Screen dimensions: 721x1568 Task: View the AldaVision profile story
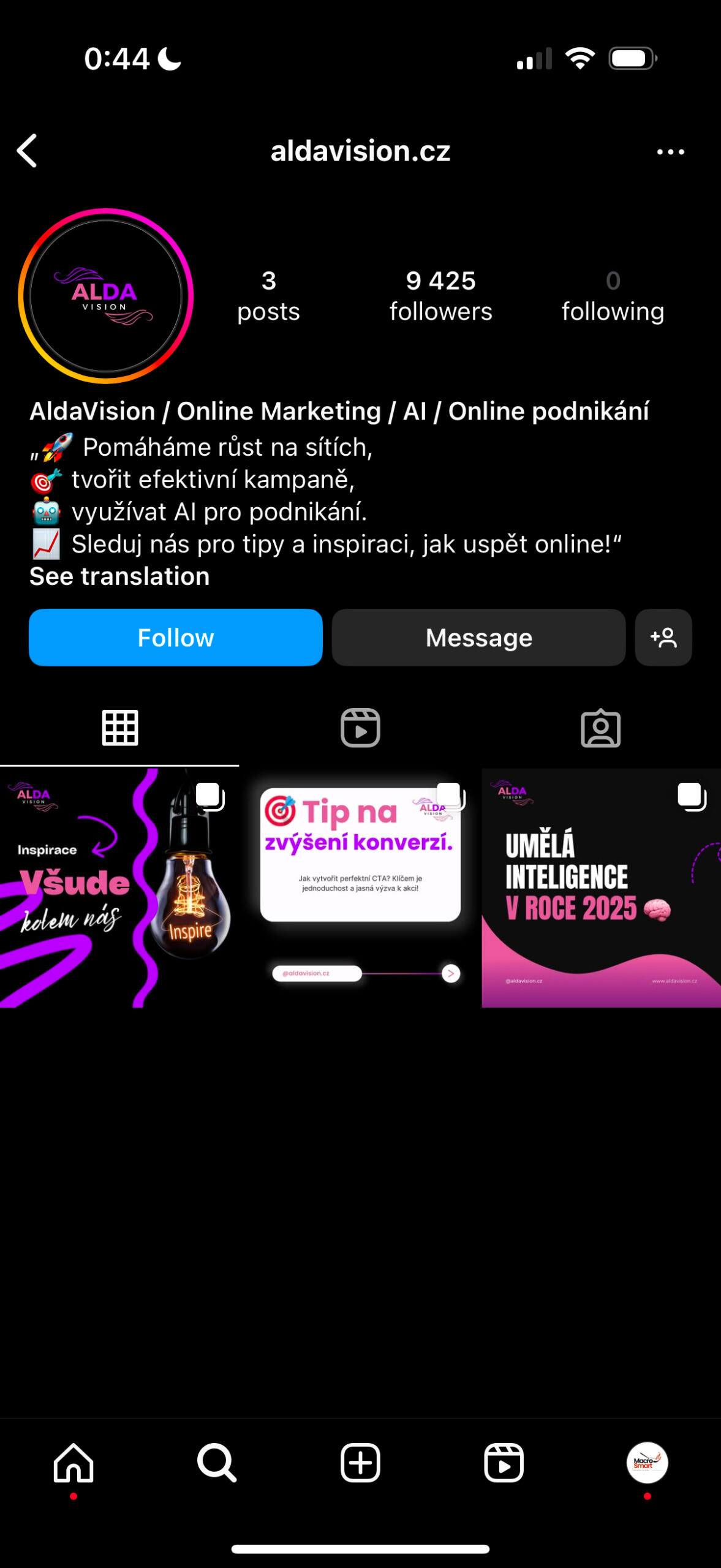tap(105, 296)
